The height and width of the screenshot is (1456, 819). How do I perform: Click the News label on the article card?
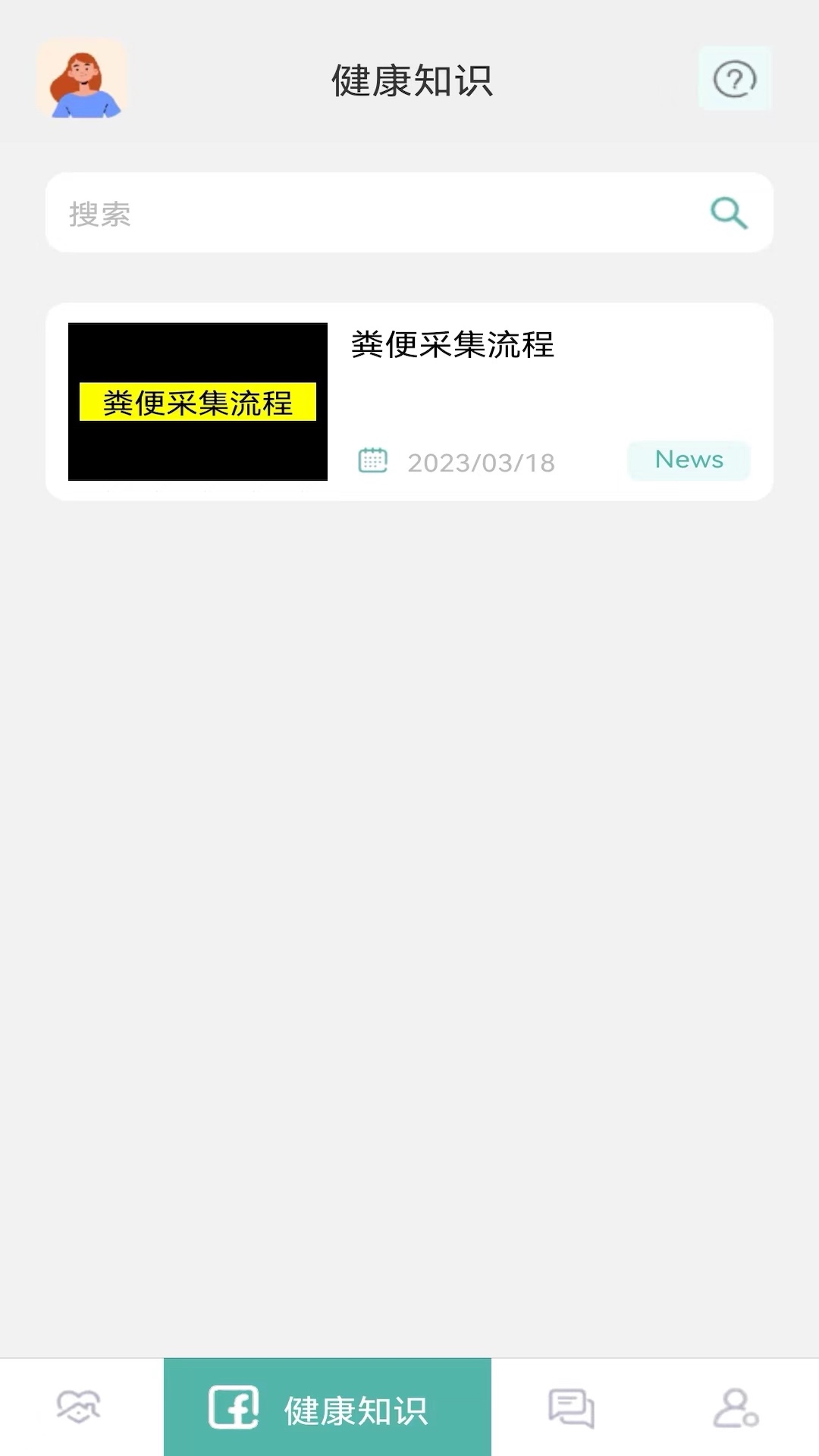(688, 460)
